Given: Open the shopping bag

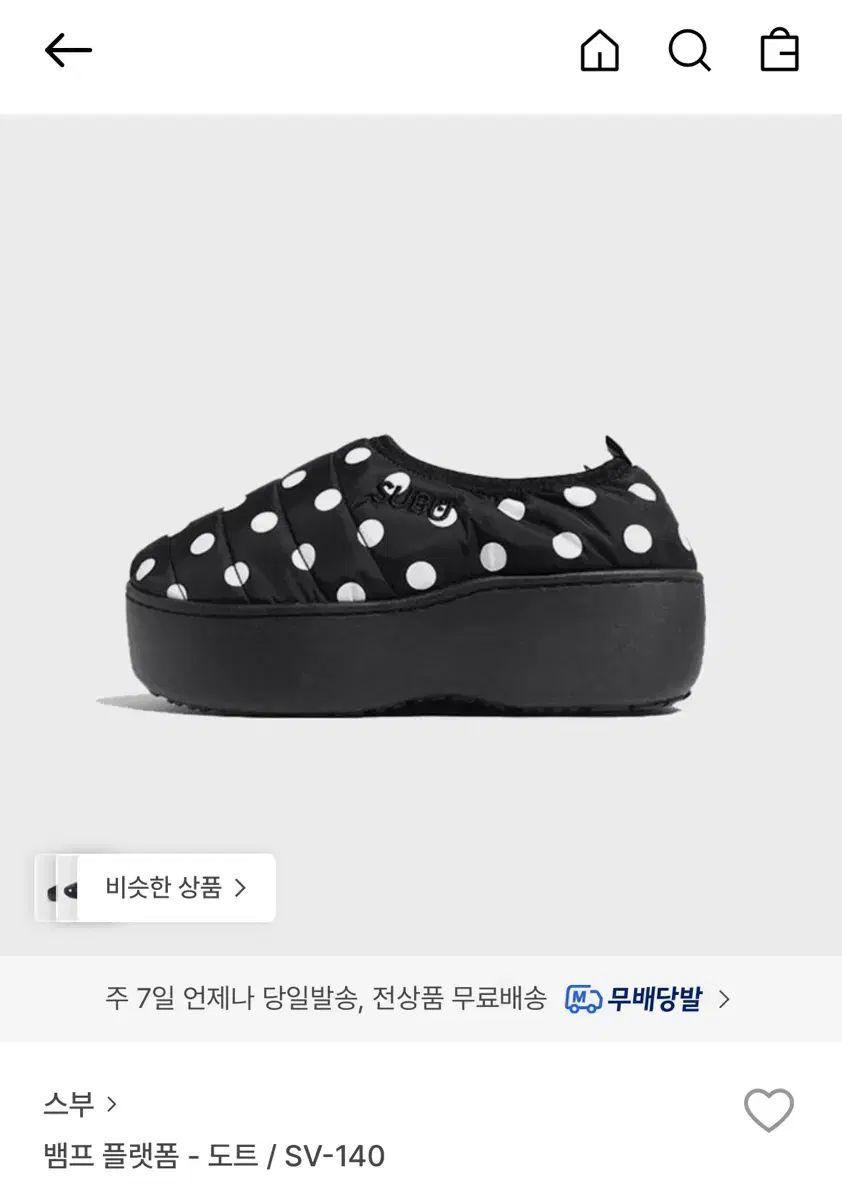Looking at the screenshot, I should [779, 50].
